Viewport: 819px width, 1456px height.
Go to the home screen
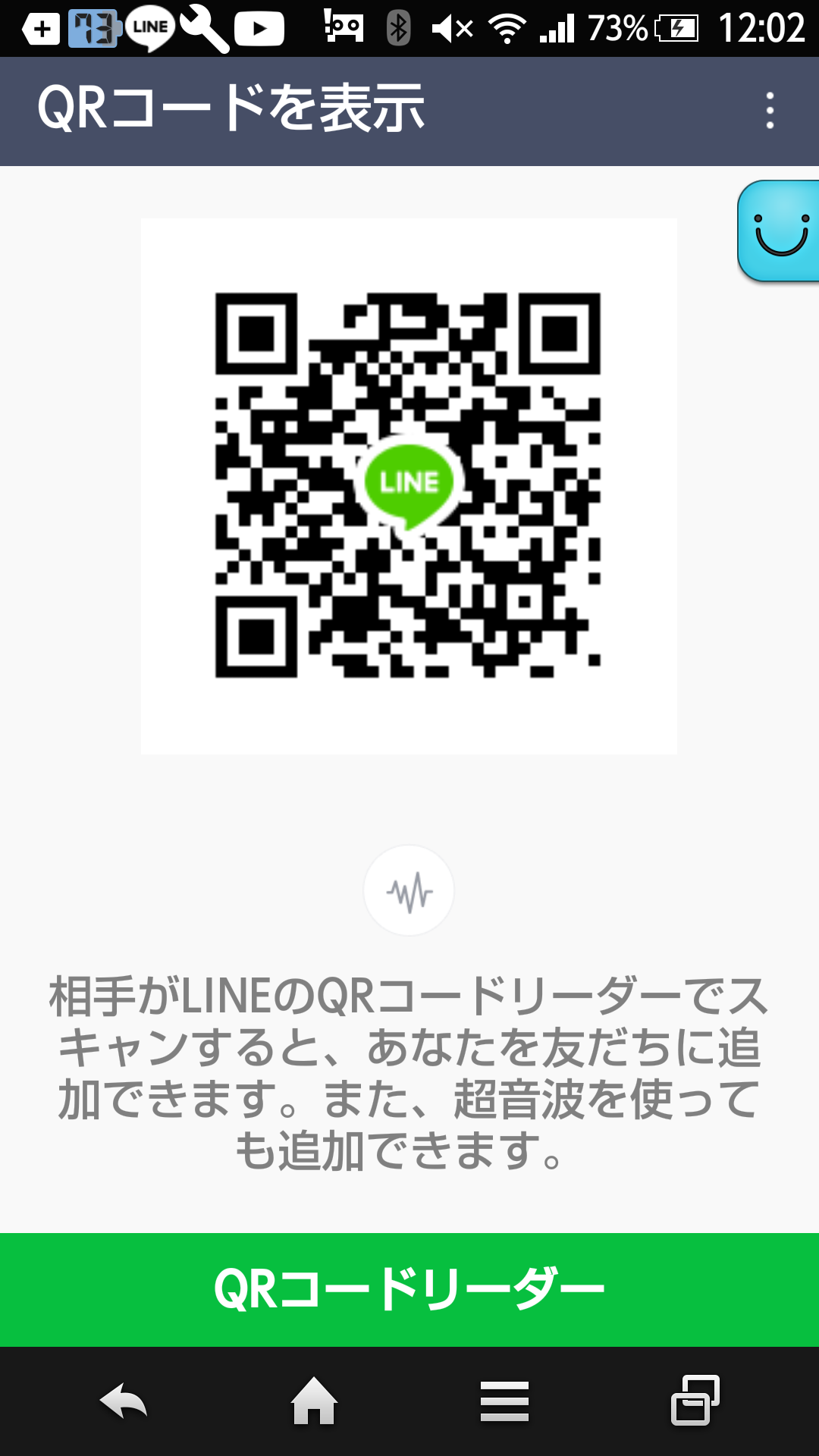click(314, 1401)
